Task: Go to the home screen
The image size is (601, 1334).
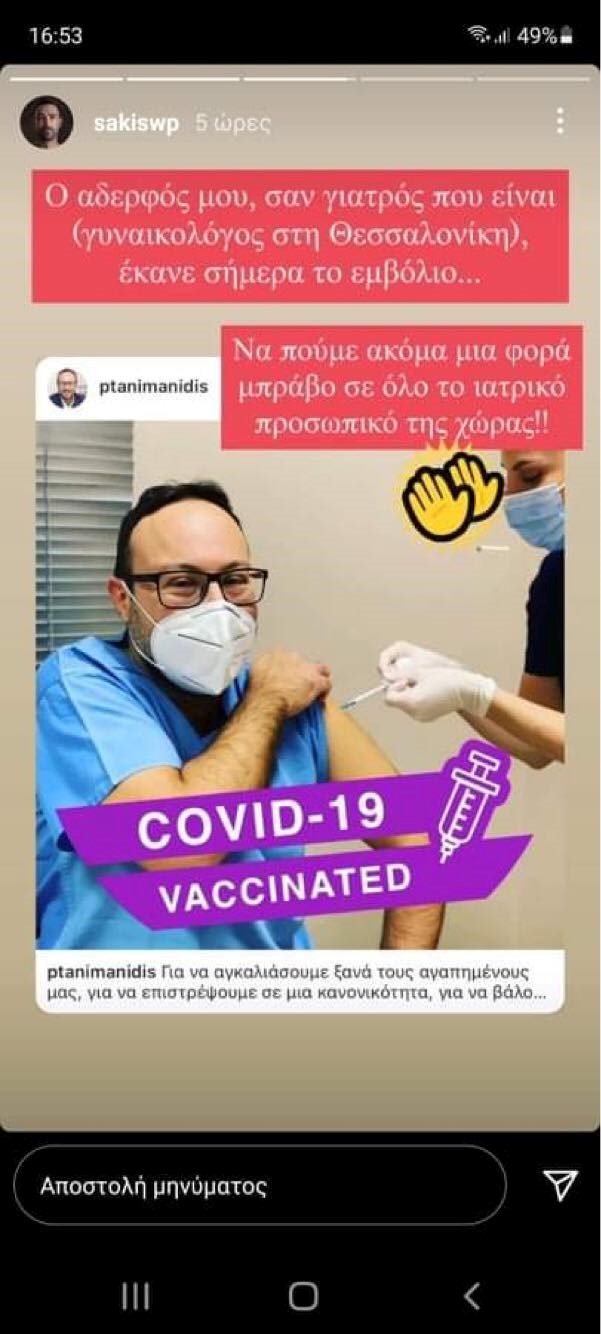Action: pos(303,1296)
